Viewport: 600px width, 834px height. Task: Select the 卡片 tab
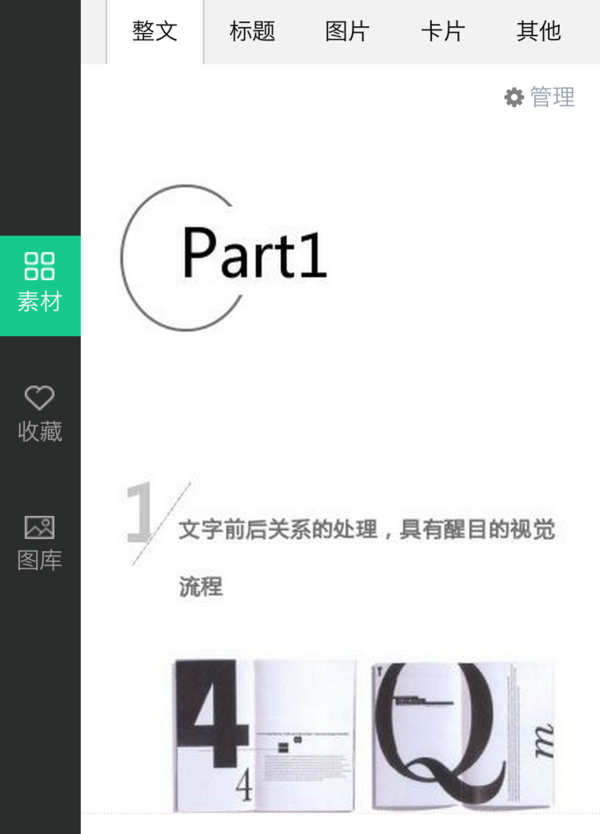(443, 31)
